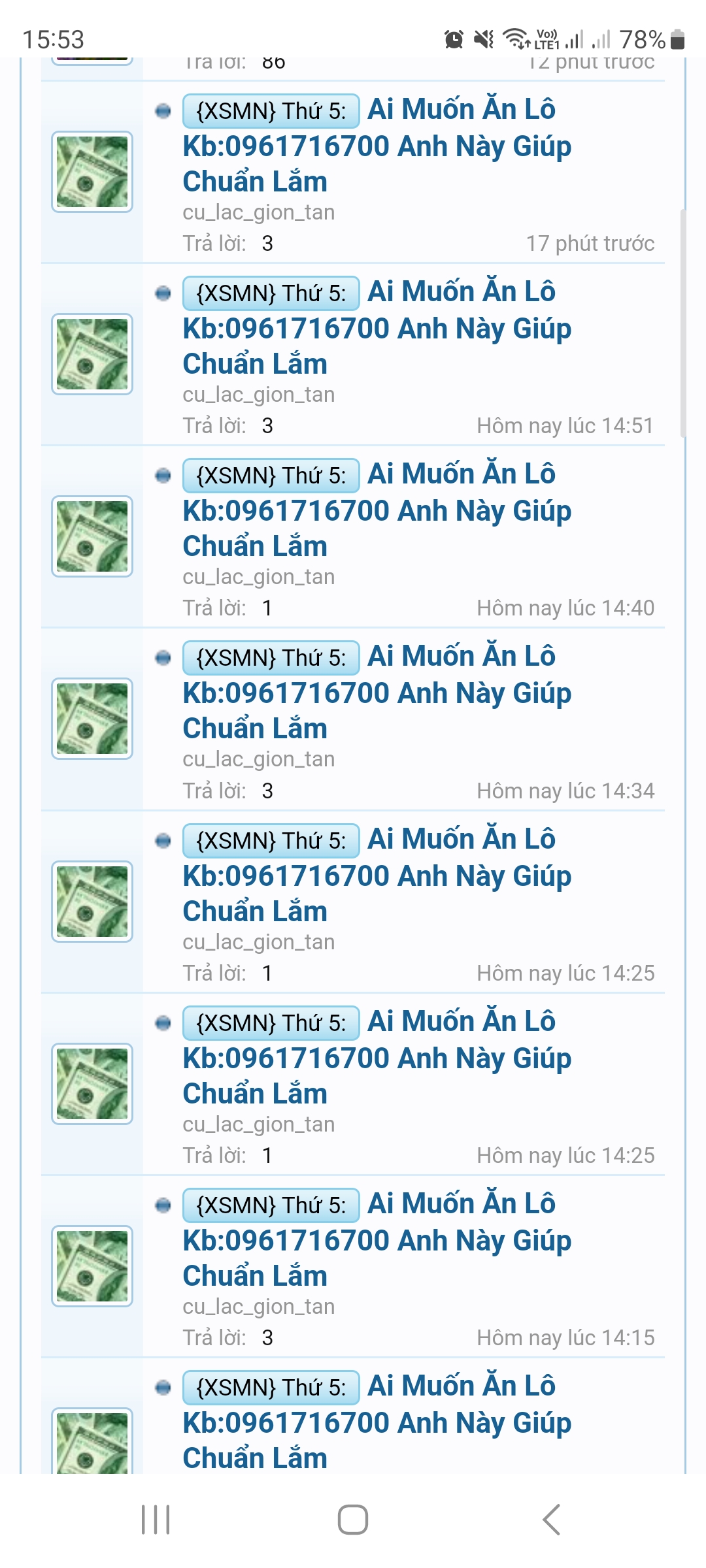Open the thread last updated at 14:51
The width and height of the screenshot is (706, 1568).
377,328
